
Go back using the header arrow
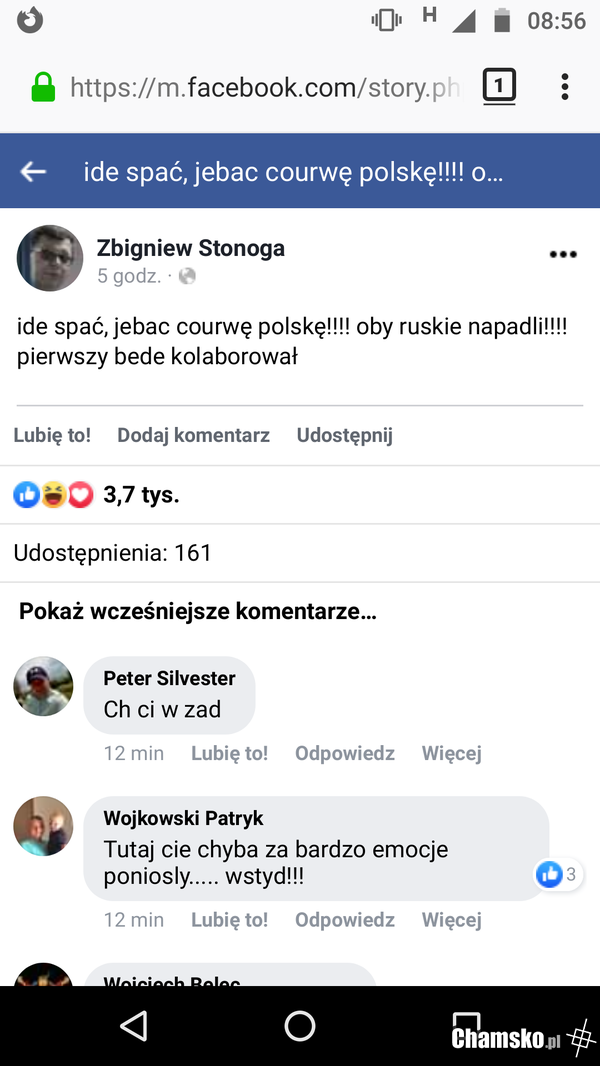(34, 172)
